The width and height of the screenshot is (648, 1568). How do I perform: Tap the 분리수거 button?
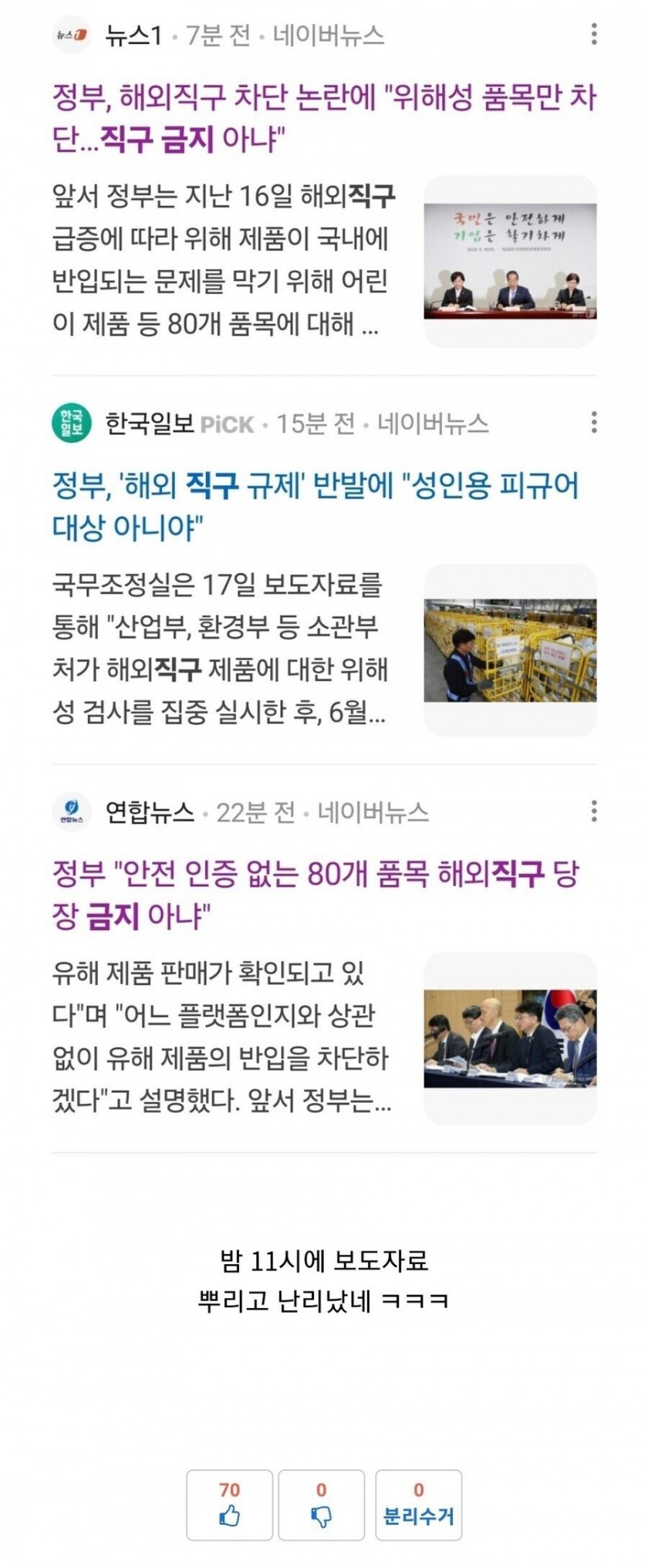click(418, 1505)
